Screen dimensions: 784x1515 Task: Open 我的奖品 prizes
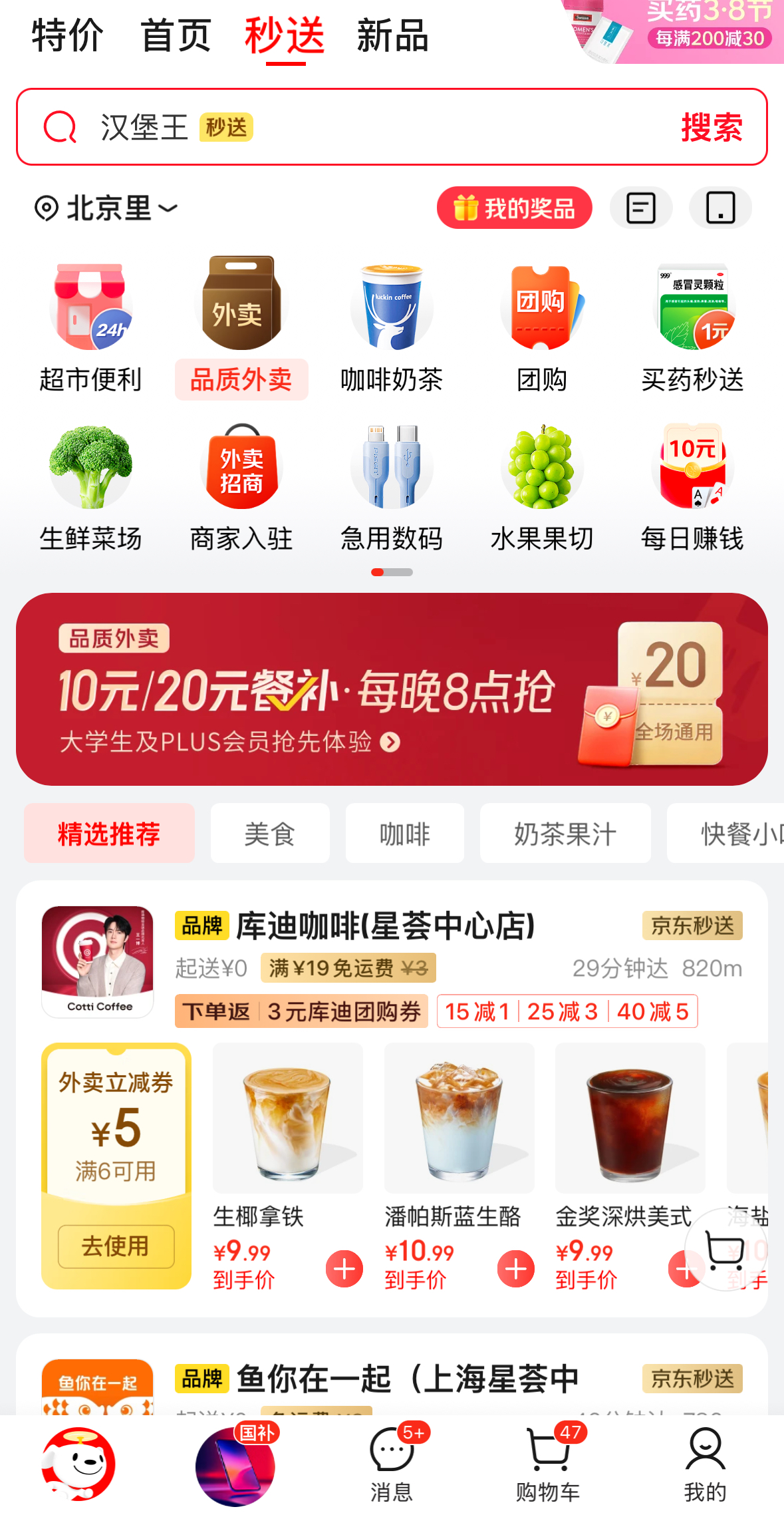click(514, 208)
